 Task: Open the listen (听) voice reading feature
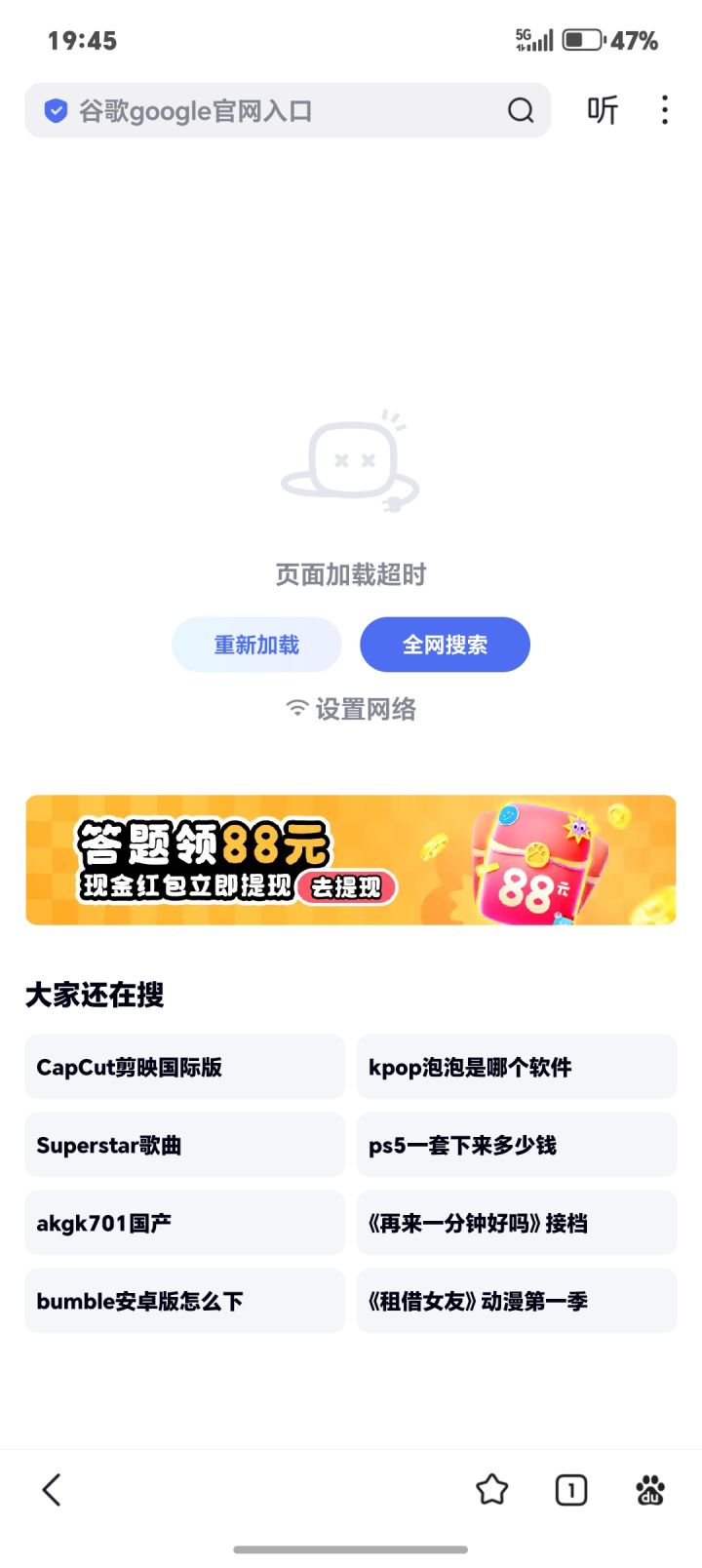[603, 110]
